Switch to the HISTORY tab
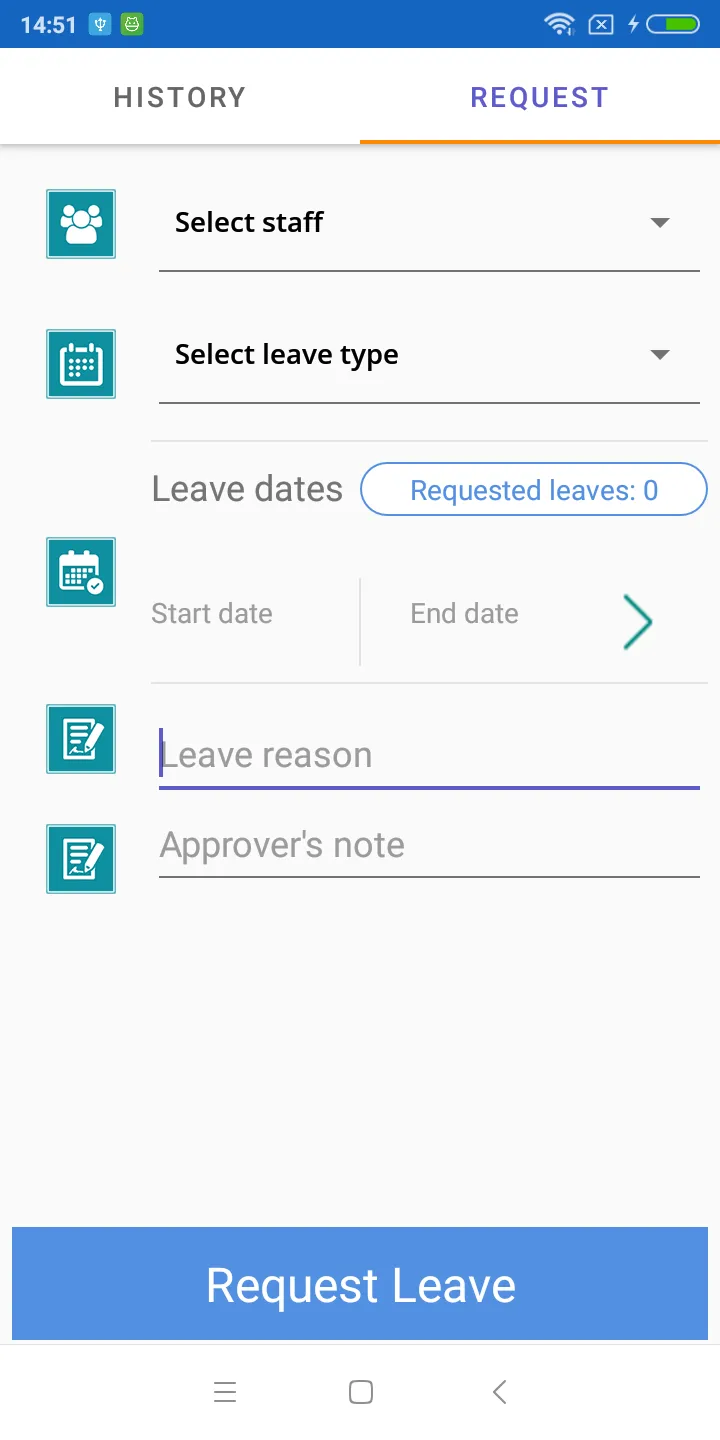The width and height of the screenshot is (720, 1440). click(179, 96)
